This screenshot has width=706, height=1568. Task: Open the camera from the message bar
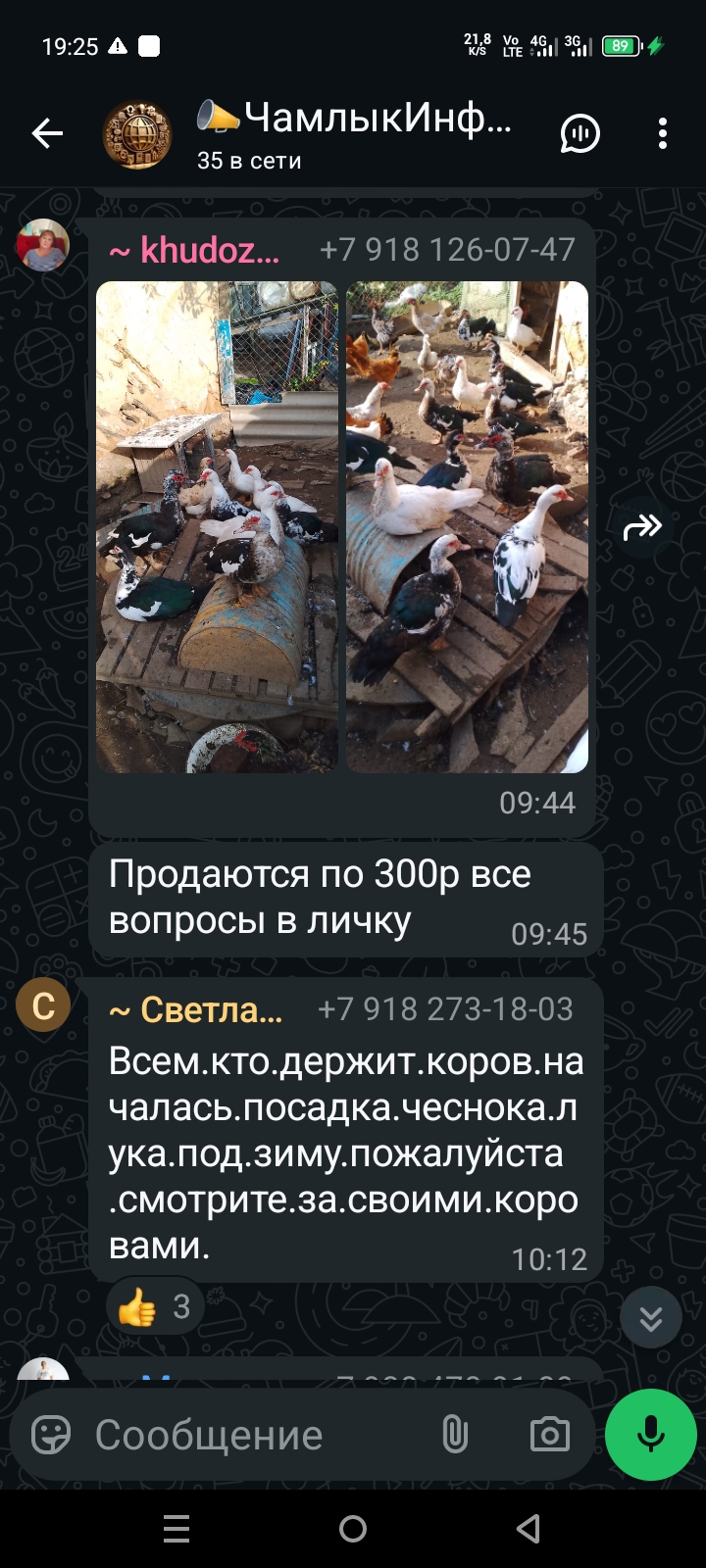pos(549,1436)
